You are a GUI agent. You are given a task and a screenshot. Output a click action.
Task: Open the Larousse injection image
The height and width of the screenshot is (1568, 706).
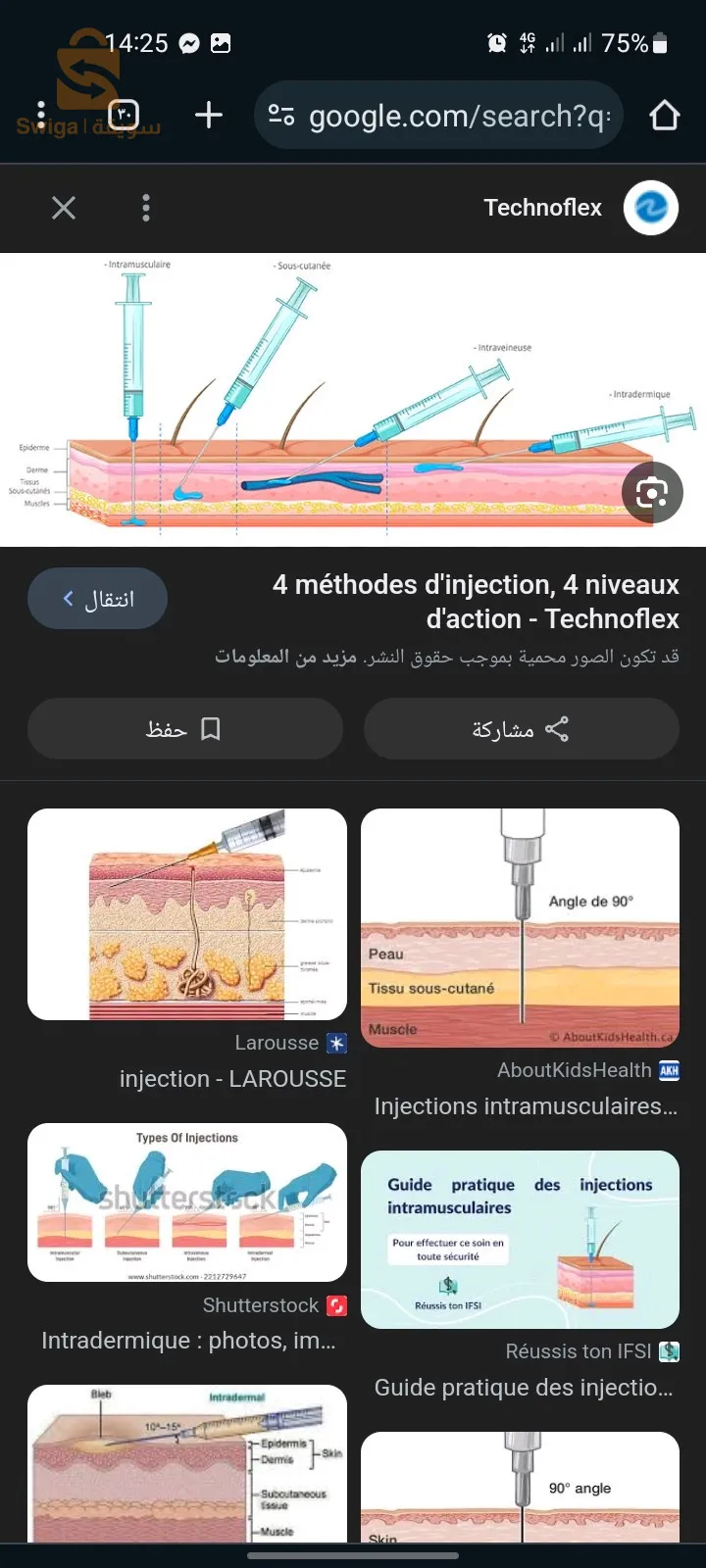point(187,914)
